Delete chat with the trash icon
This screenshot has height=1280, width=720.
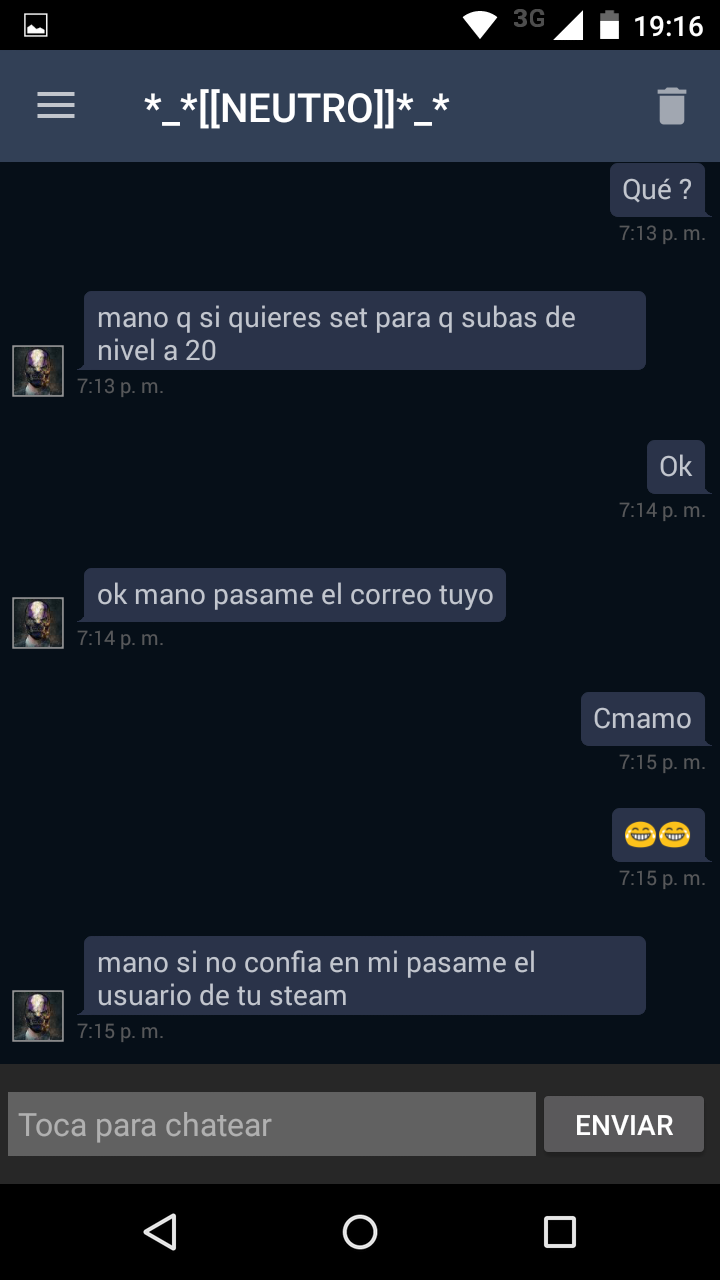(x=671, y=106)
